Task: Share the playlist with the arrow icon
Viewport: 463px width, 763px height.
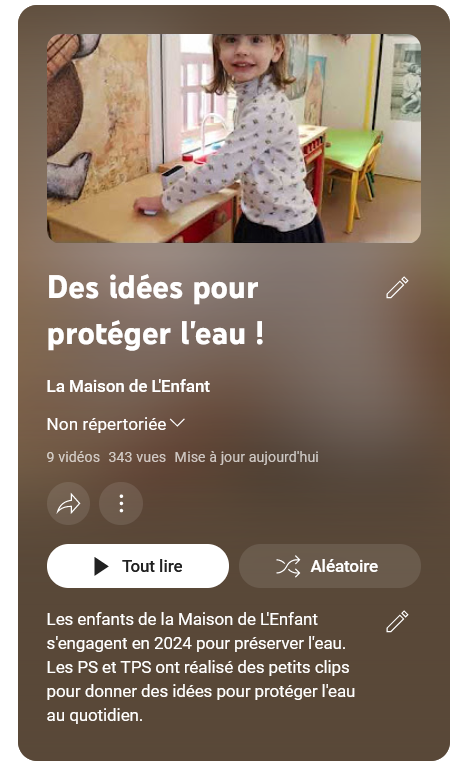Action: point(69,504)
